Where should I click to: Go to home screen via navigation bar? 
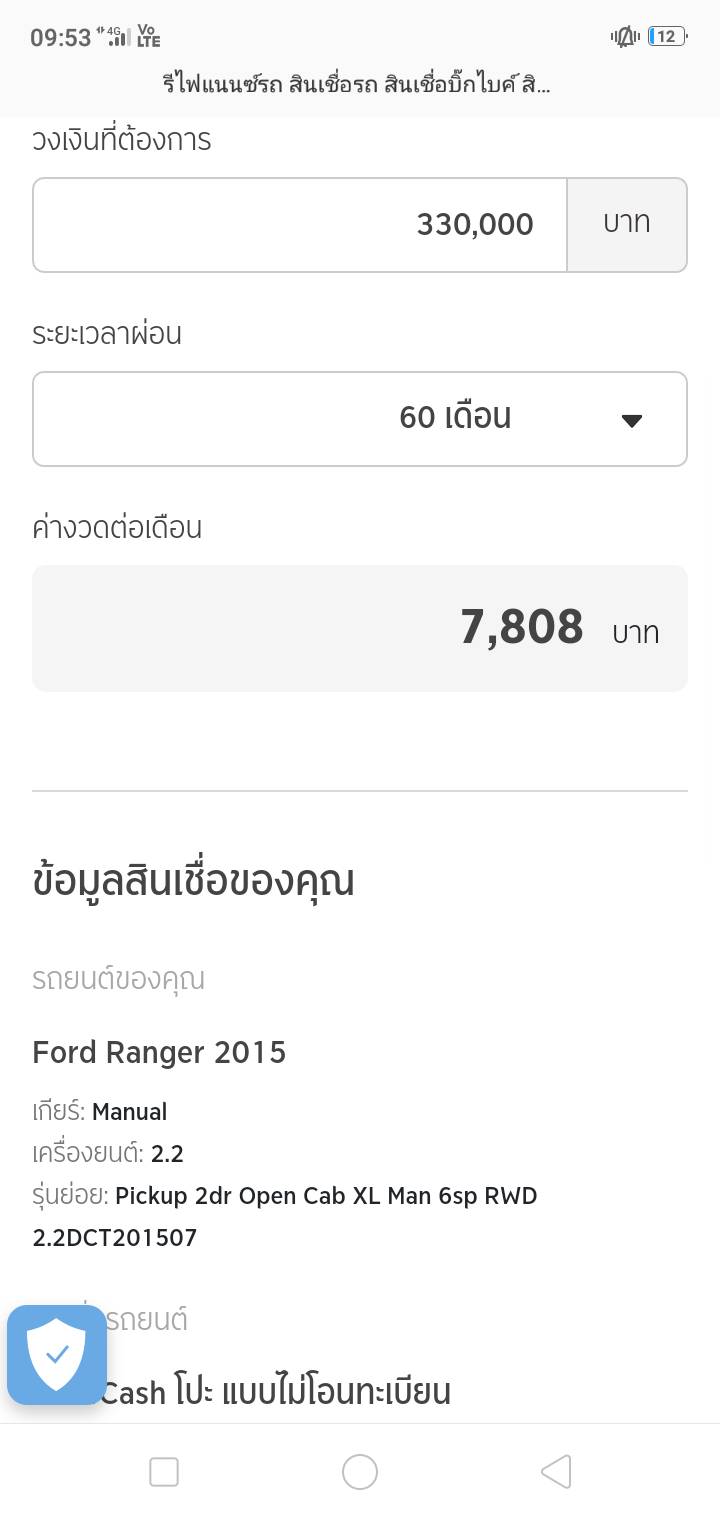(360, 1472)
